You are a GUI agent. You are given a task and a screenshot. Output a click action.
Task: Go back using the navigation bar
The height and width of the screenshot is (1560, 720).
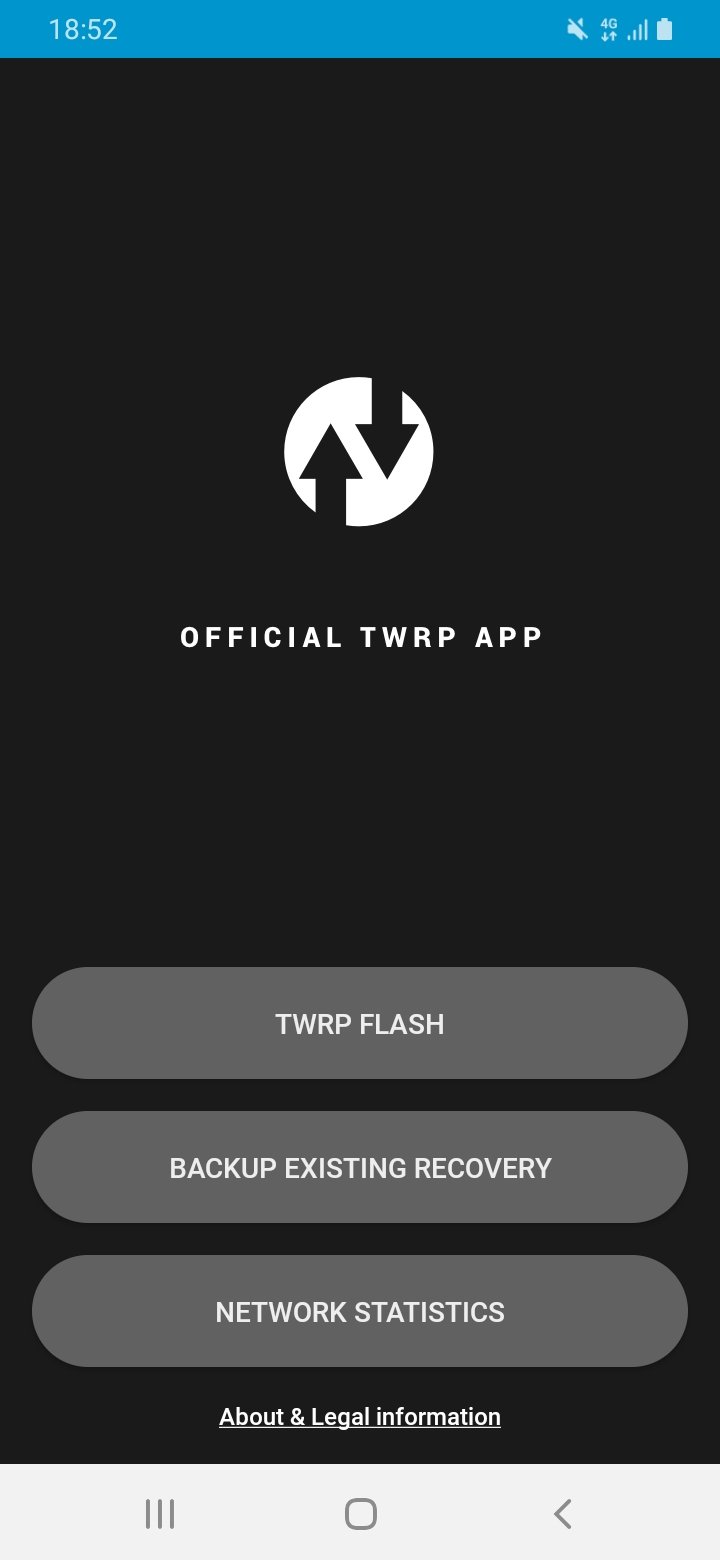tap(563, 1513)
